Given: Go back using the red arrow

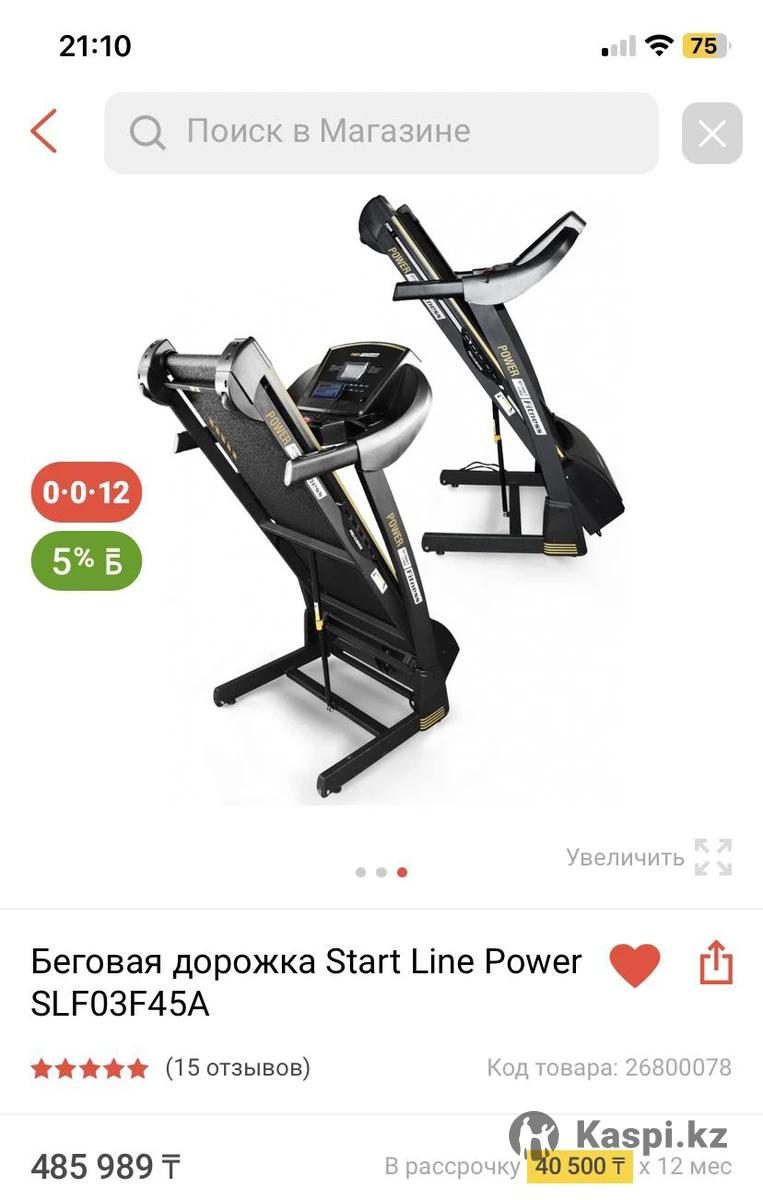Looking at the screenshot, I should 44,132.
